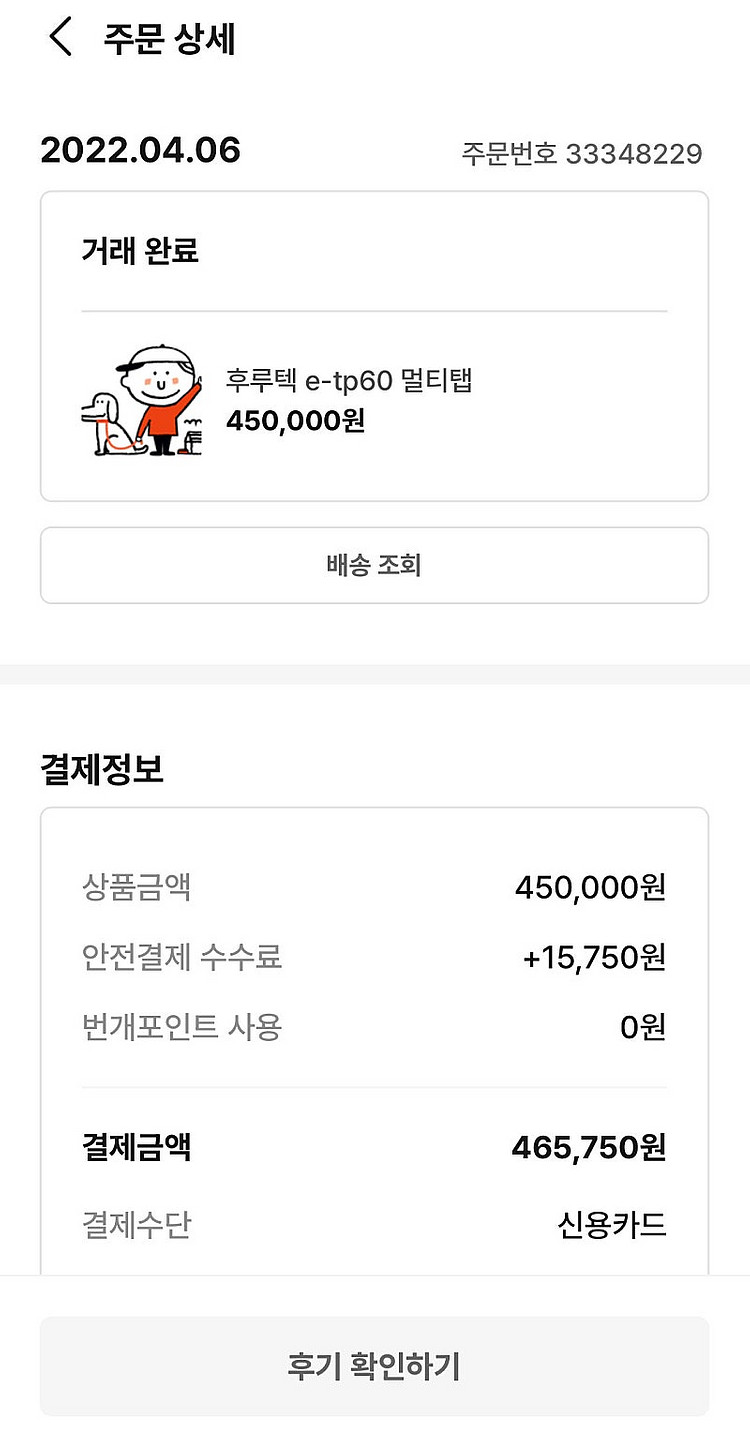Screen dimensions: 750x1441
Task: Tap the 배송 조회 button
Action: (x=374, y=565)
